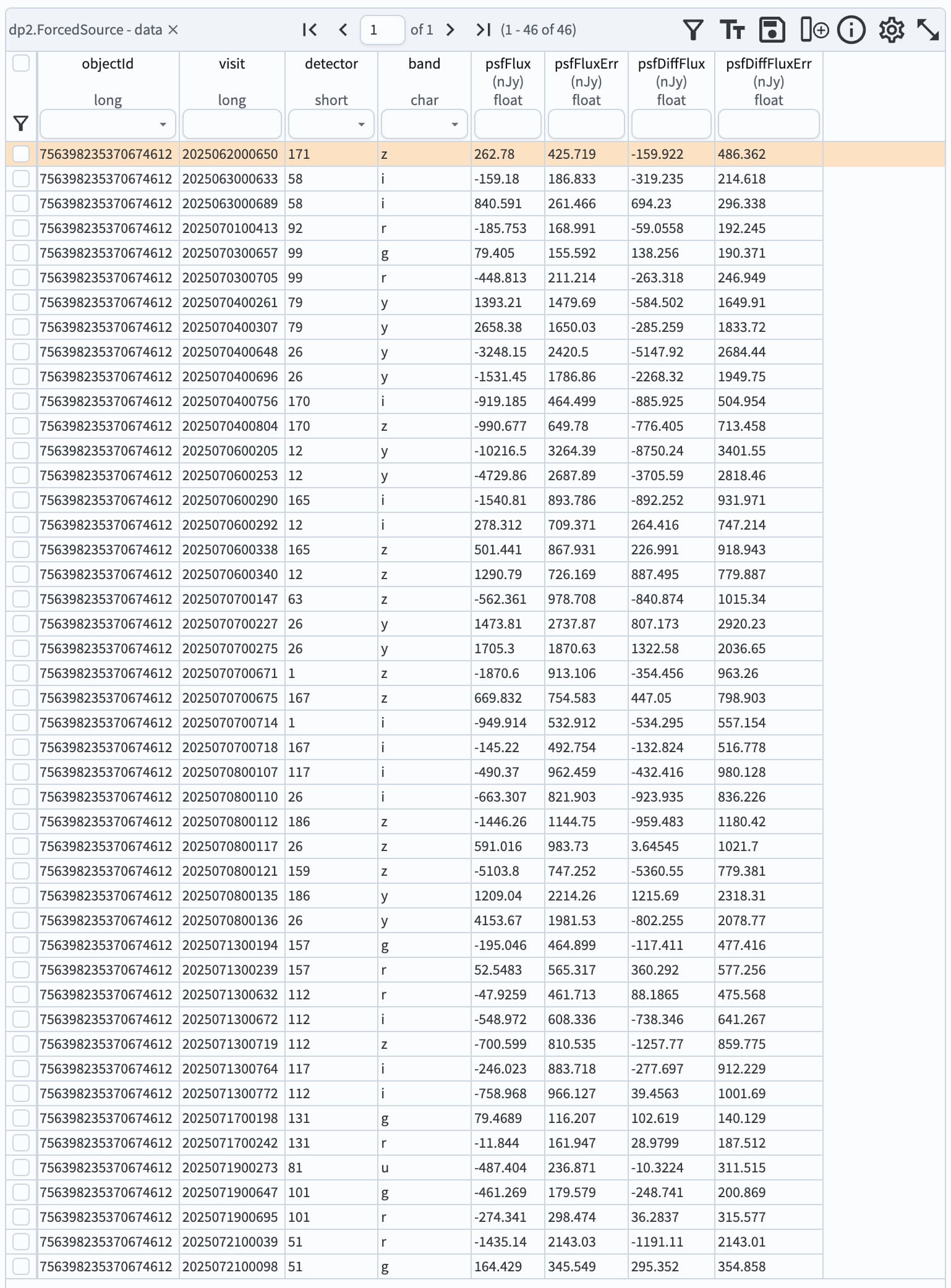The height and width of the screenshot is (1288, 951).
Task: Jump to the last page
Action: point(484,30)
